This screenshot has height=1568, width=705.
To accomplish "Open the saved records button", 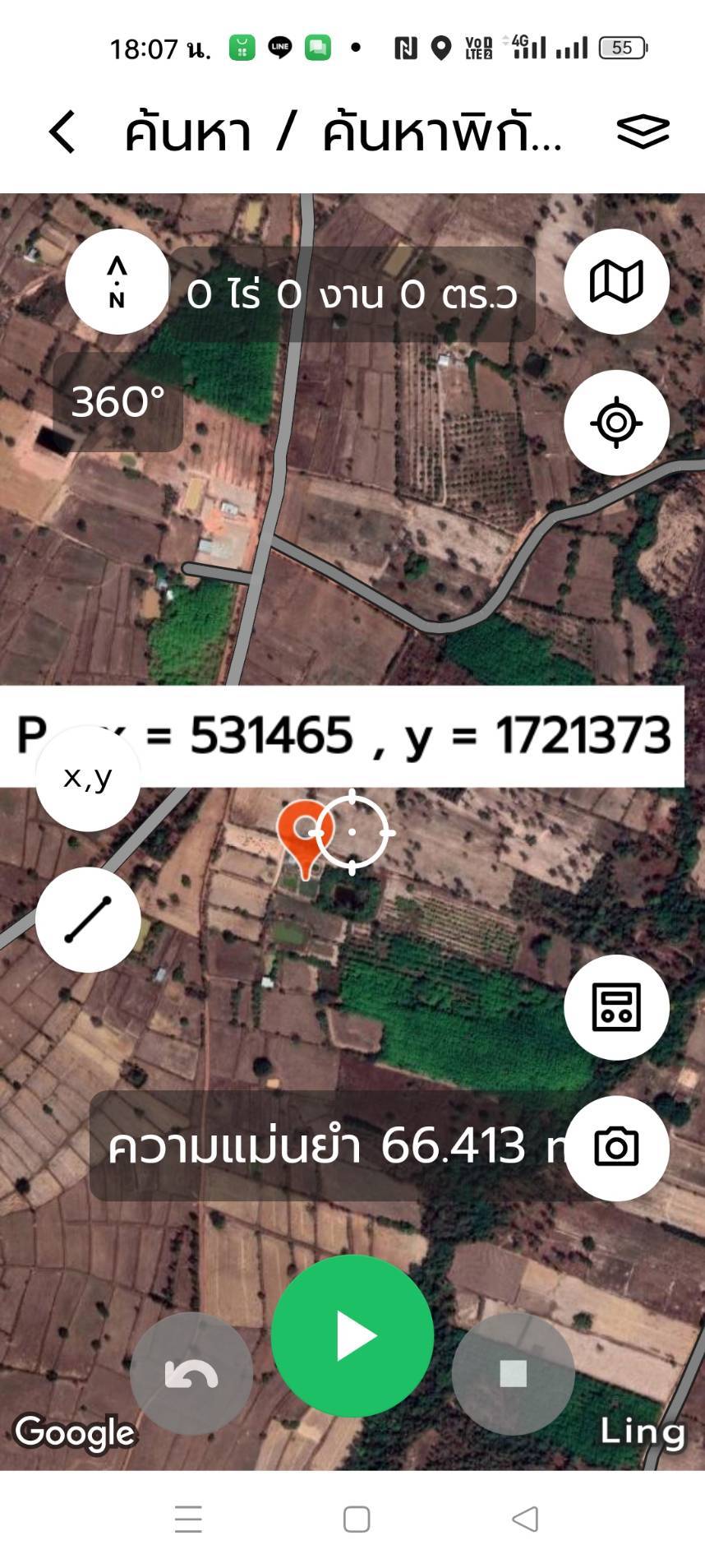I will 616,1007.
